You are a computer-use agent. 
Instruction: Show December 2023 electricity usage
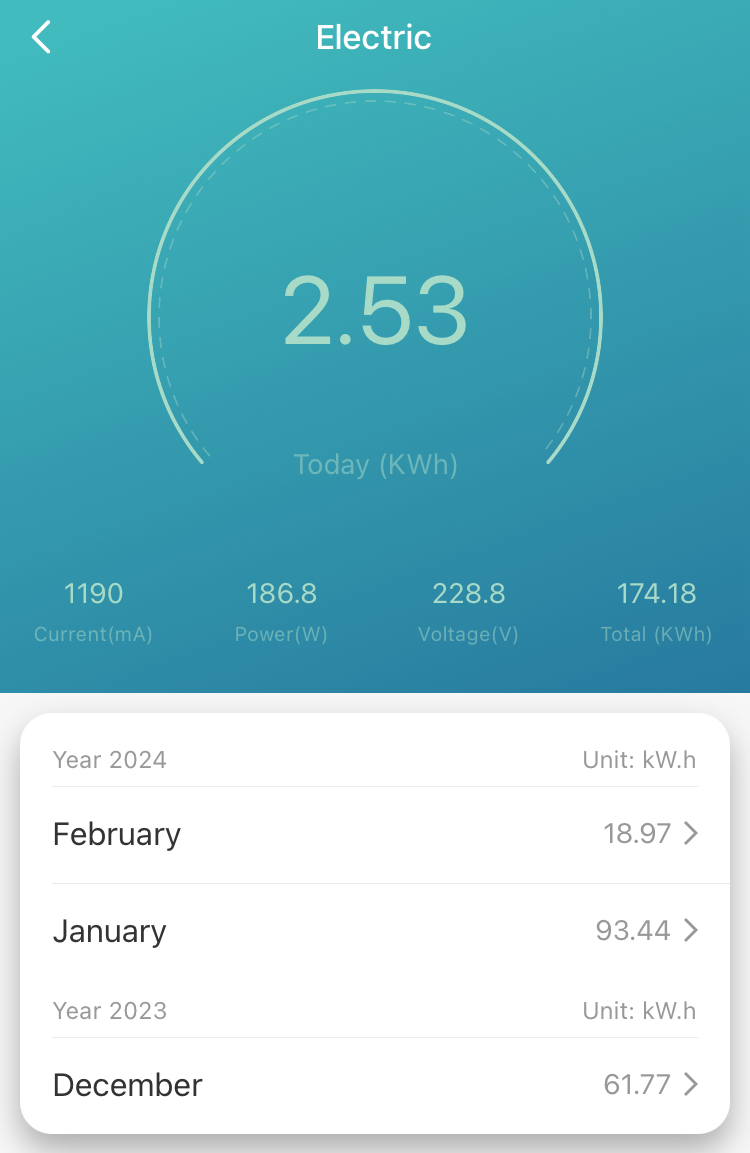[375, 1085]
